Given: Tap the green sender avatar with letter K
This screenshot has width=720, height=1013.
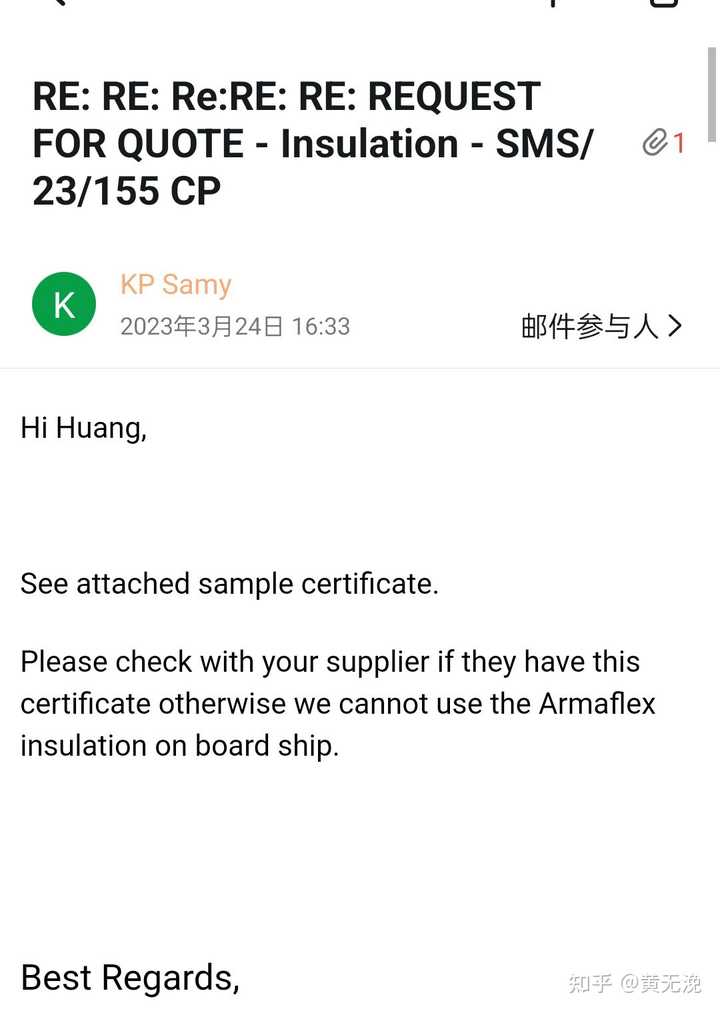Looking at the screenshot, I should click(x=64, y=303).
